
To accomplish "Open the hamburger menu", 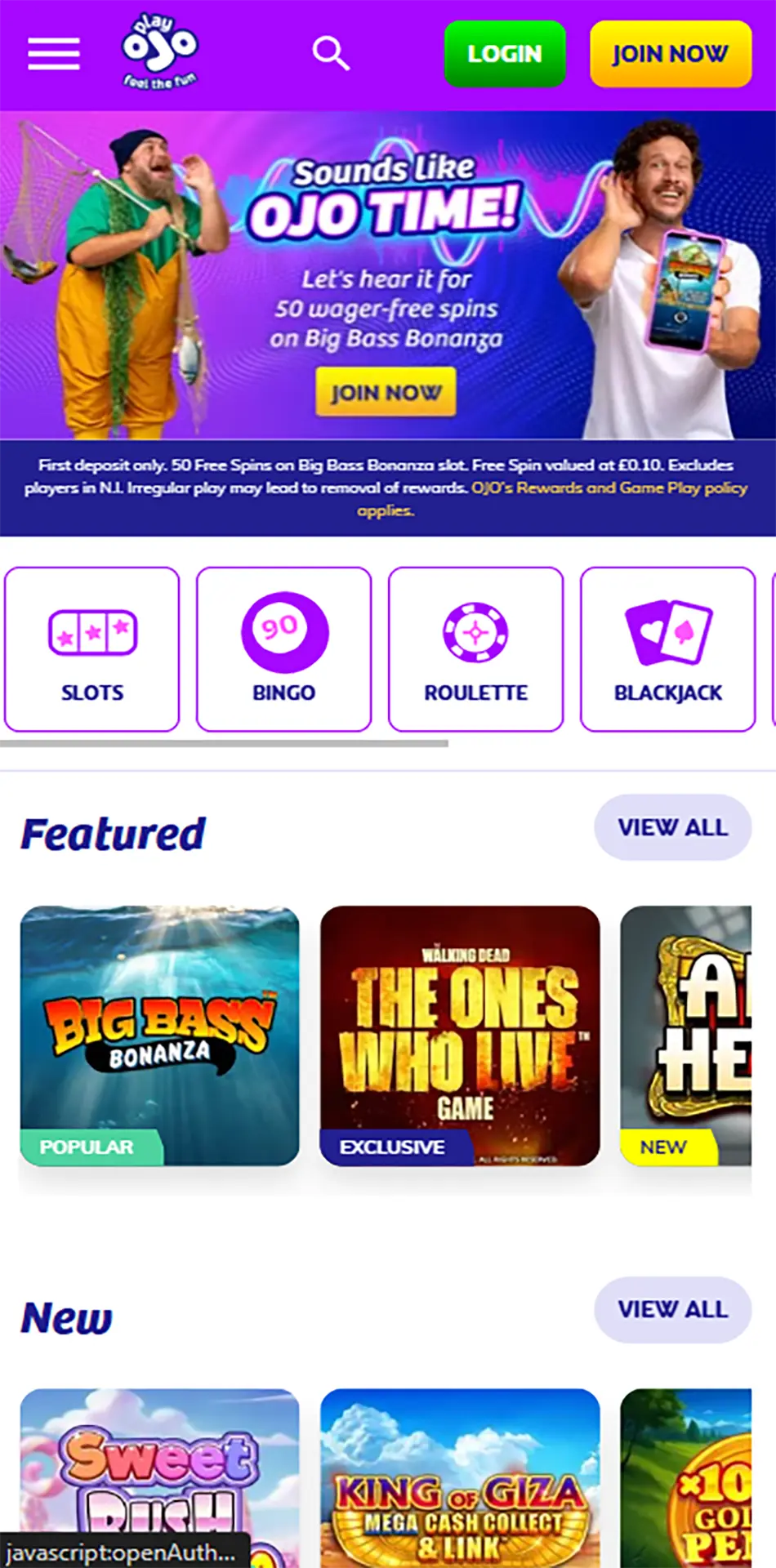I will pyautogui.click(x=54, y=54).
